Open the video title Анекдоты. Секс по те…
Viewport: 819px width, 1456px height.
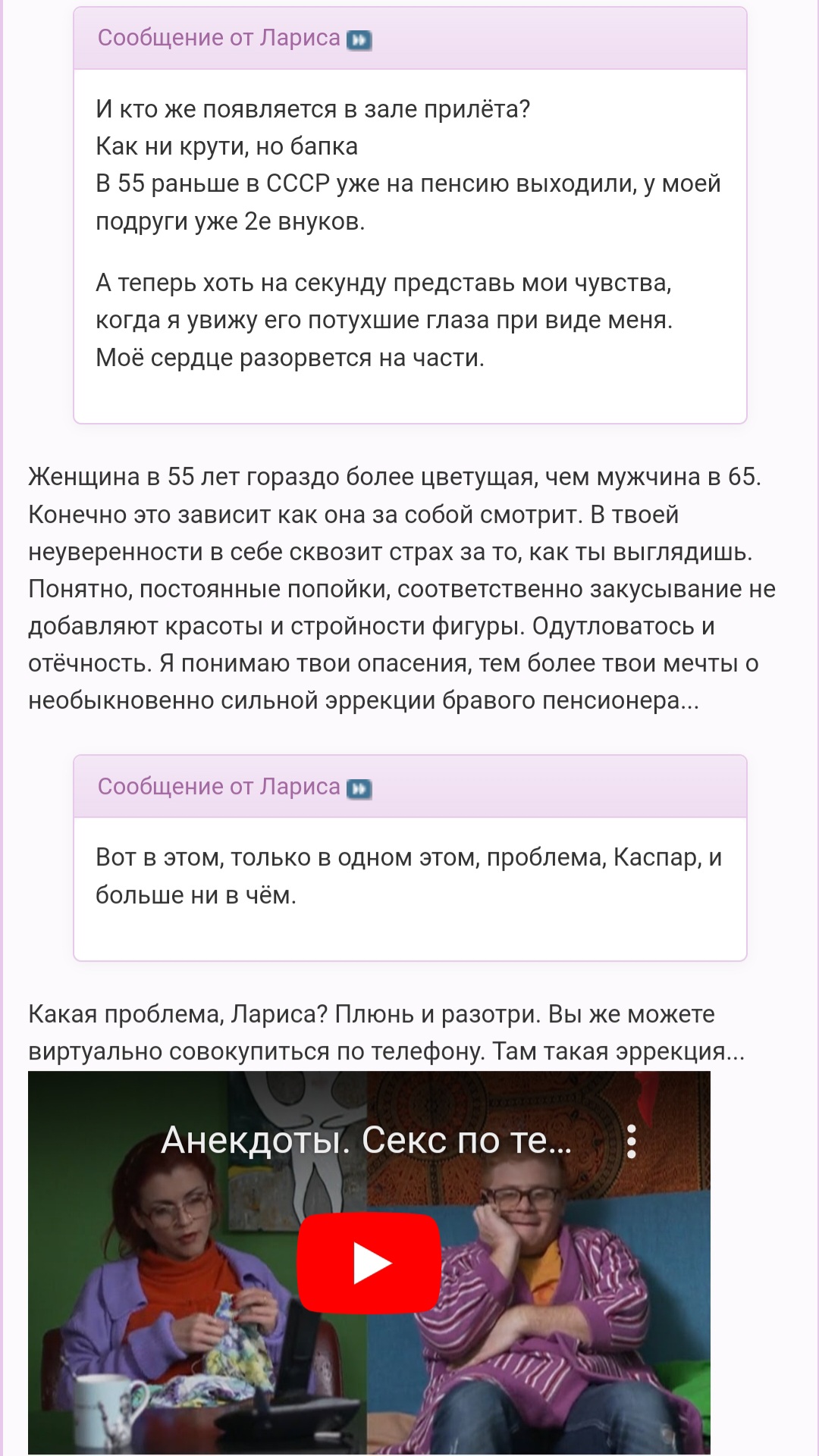coord(366,1140)
